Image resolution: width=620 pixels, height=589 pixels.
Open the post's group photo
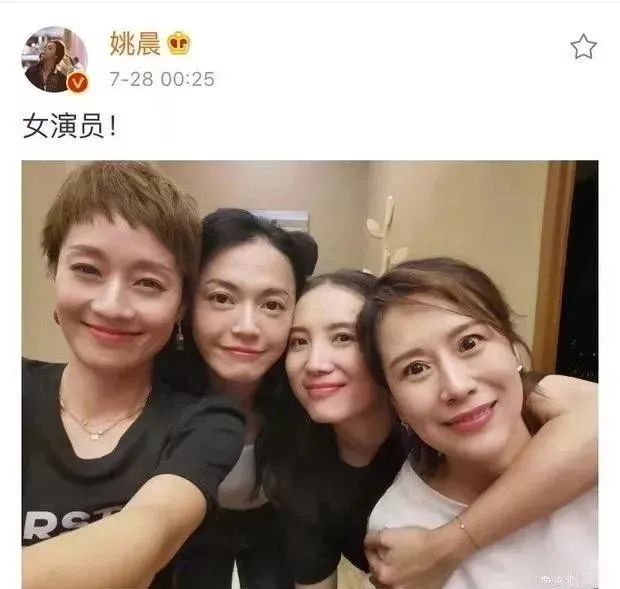pos(310,374)
